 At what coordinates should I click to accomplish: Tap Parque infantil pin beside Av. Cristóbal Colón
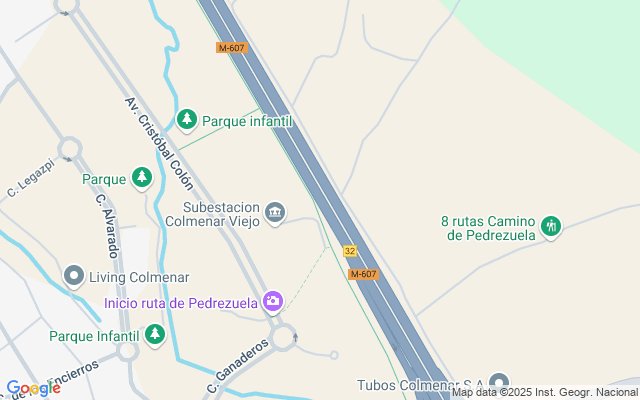[x=187, y=120]
